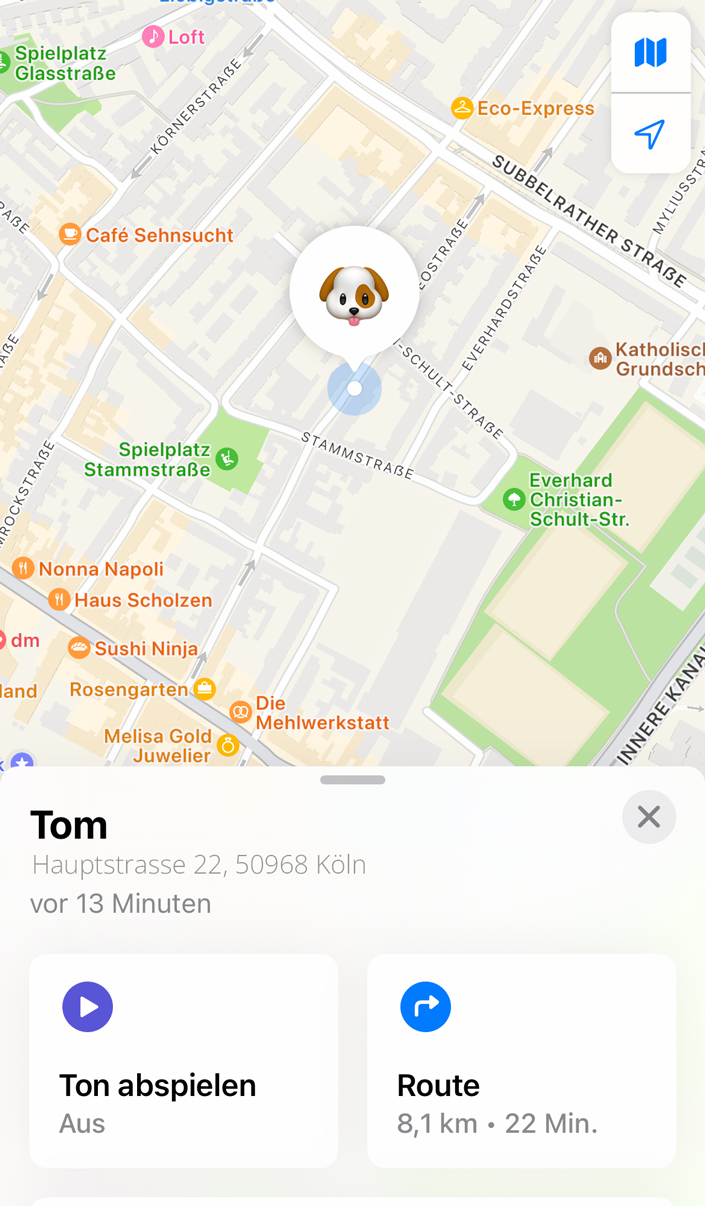The height and width of the screenshot is (1206, 705).
Task: Open the Eco-Express map marker
Action: point(462,108)
